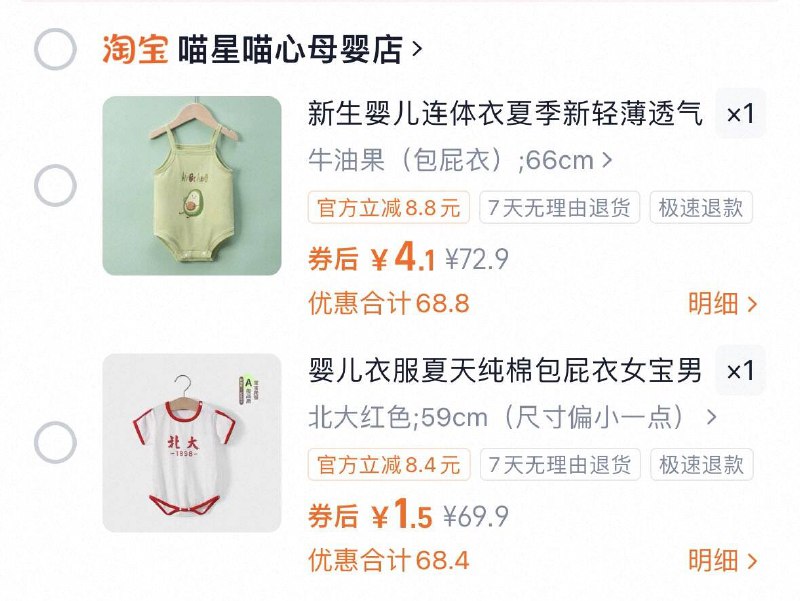The image size is (800, 601).
Task: Change the 牛油果（包屁衣）;66cm variant
Action: tap(460, 160)
